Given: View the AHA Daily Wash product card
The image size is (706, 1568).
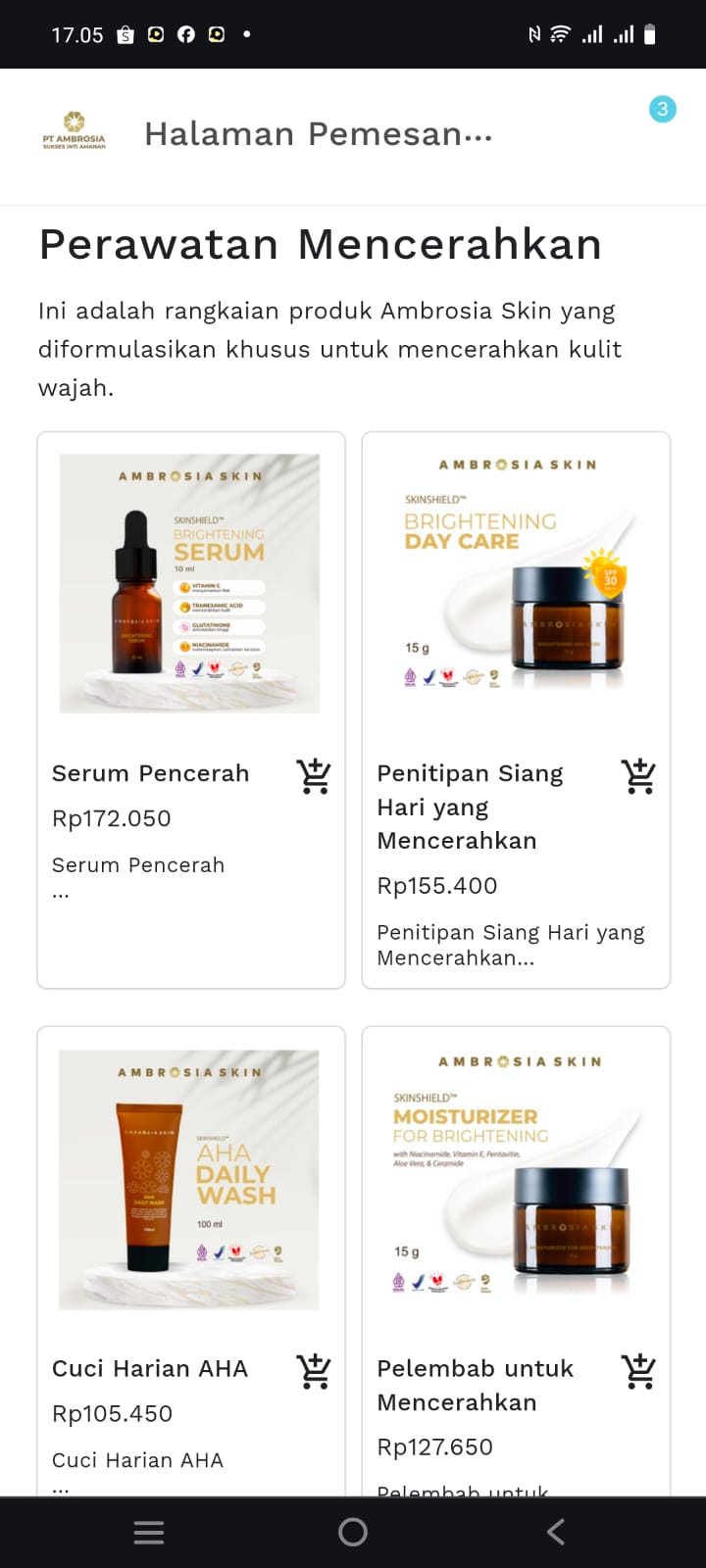Looking at the screenshot, I should pos(190,1179).
